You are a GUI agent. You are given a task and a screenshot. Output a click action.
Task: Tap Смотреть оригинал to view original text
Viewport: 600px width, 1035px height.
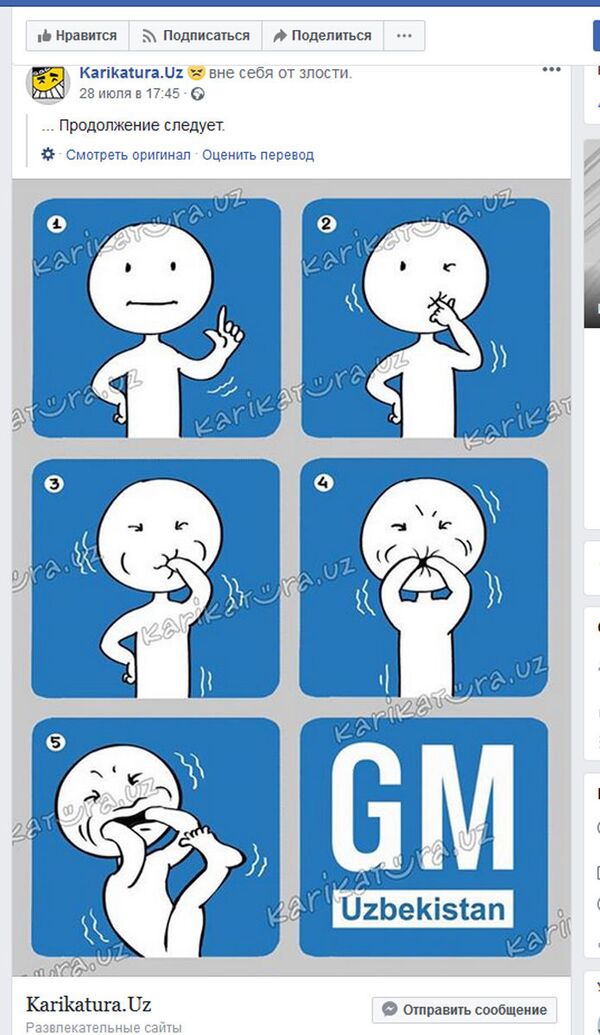point(127,155)
